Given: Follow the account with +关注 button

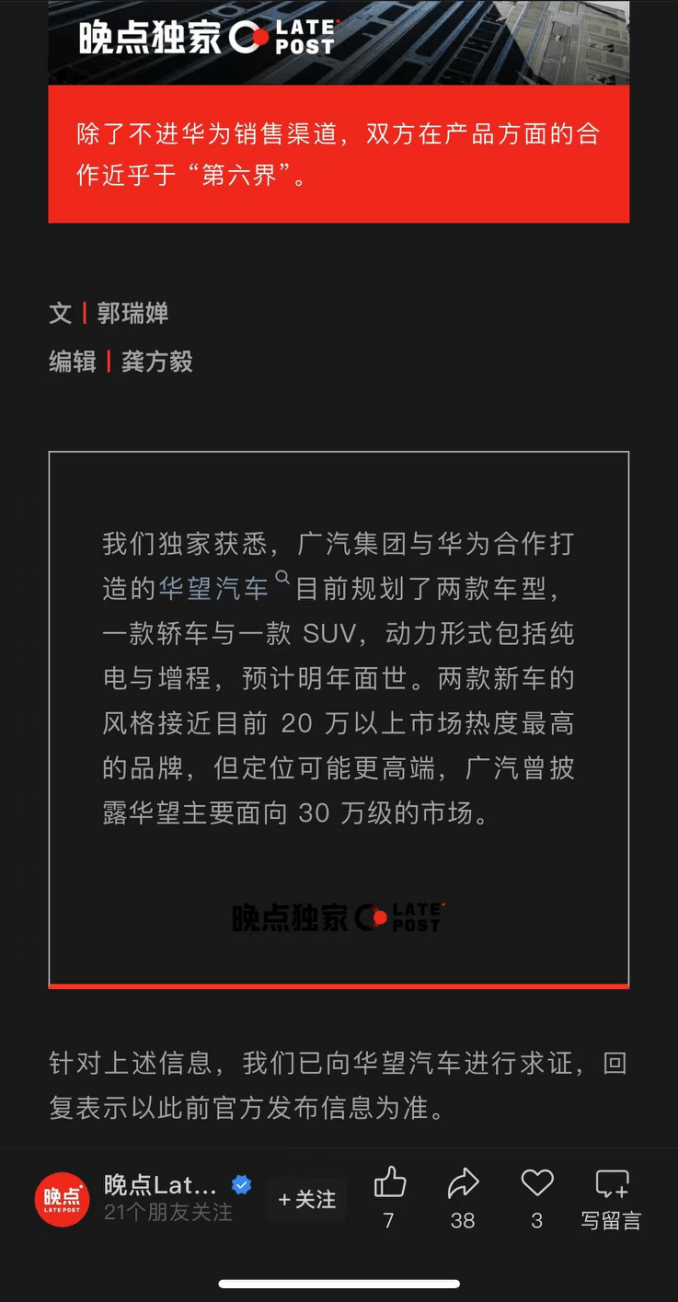Looking at the screenshot, I should click(x=307, y=1199).
